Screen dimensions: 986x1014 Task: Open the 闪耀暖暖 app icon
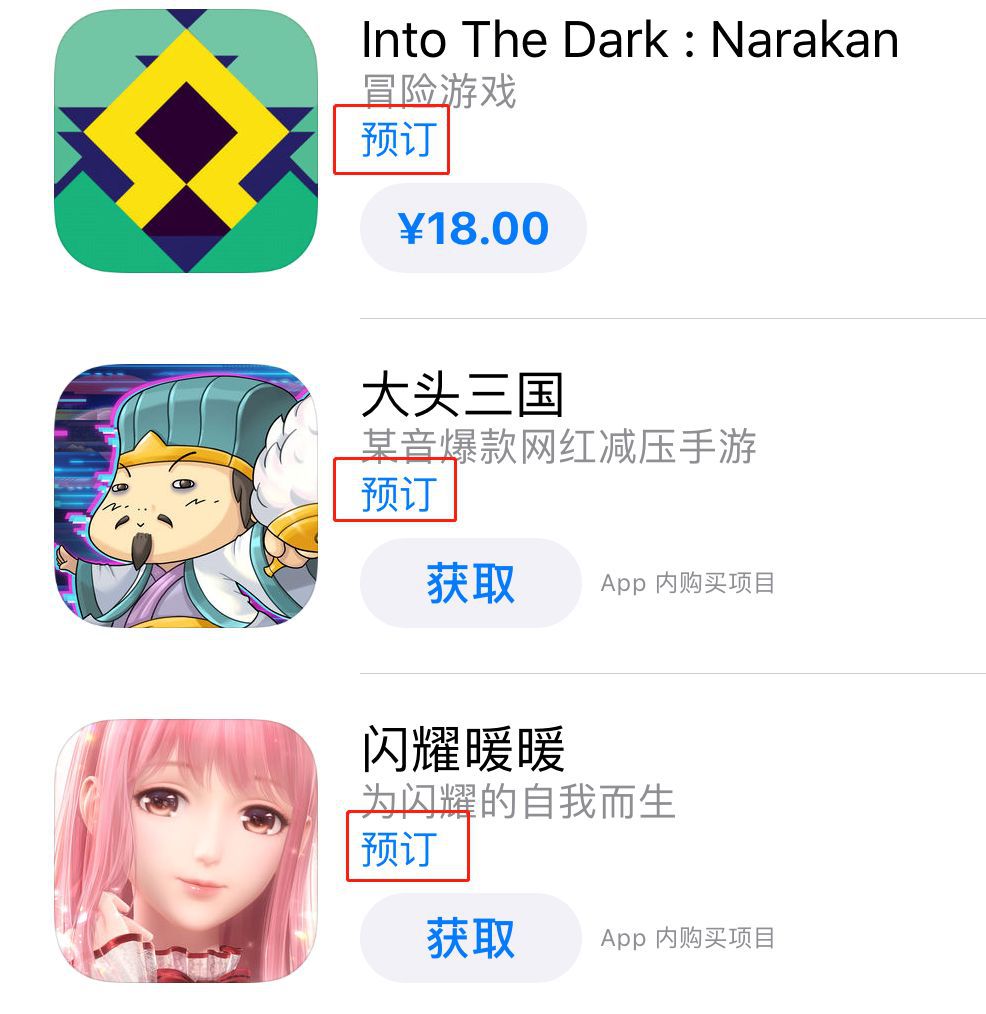(x=186, y=850)
